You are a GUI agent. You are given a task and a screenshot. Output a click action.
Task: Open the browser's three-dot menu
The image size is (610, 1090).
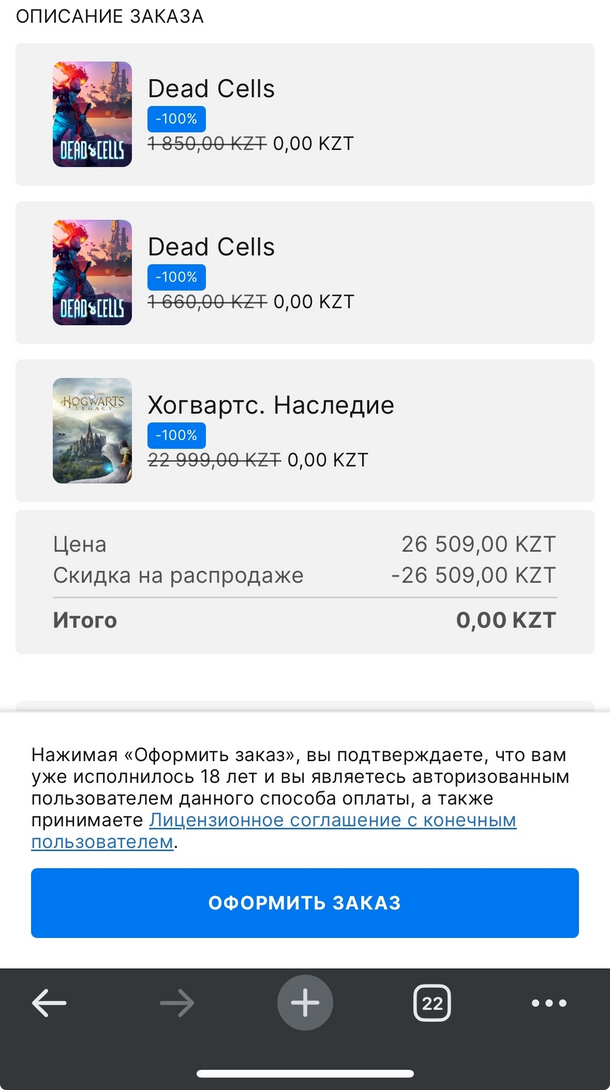[x=549, y=1003]
